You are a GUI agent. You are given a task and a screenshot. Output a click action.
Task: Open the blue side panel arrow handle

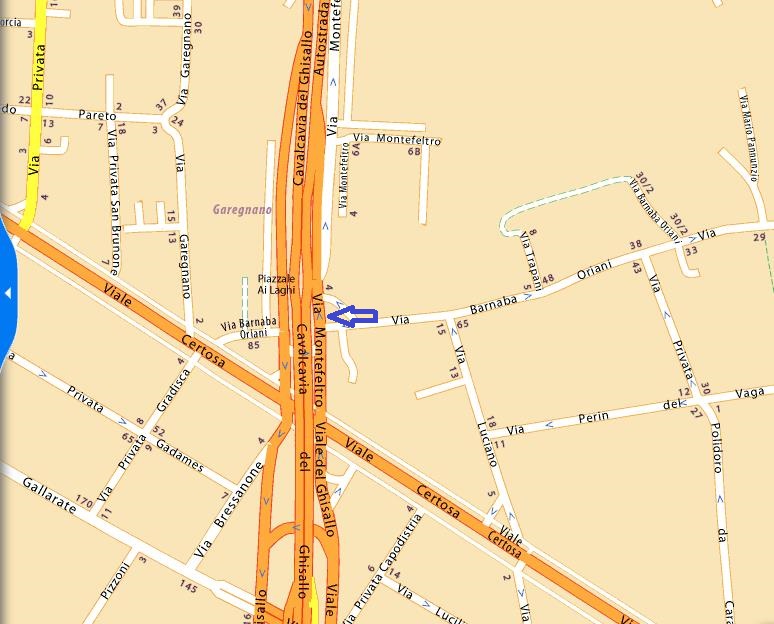click(x=8, y=293)
